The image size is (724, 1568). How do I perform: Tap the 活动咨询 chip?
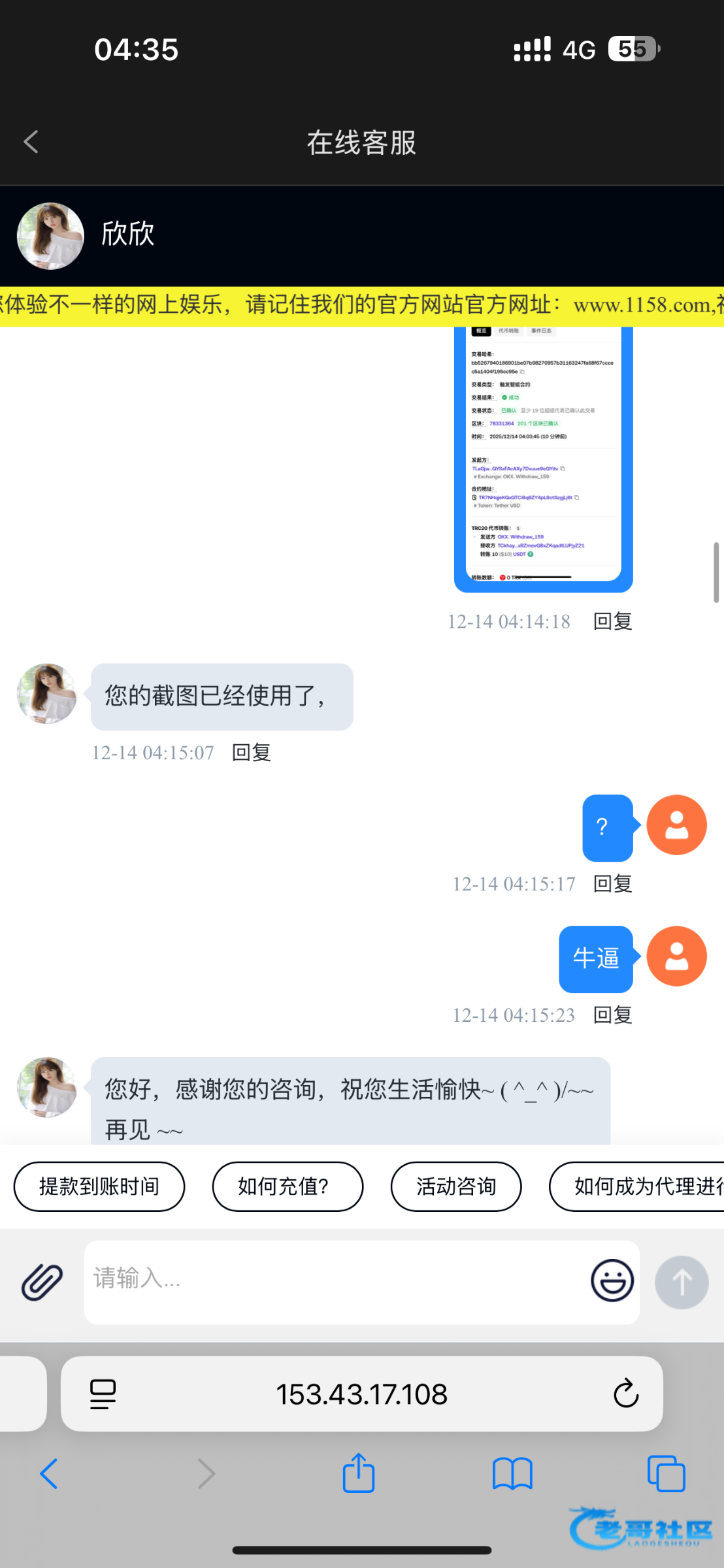coord(456,1186)
